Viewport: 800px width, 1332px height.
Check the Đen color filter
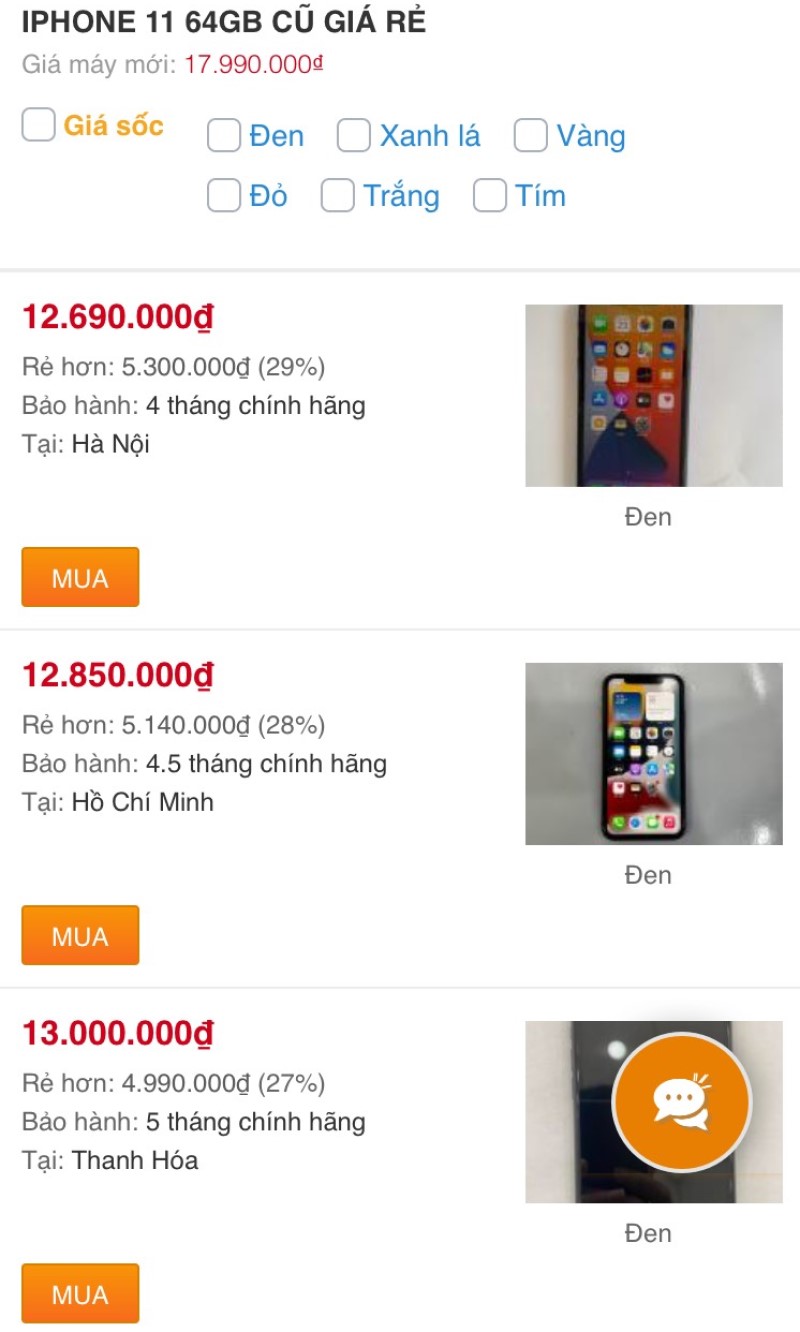[x=222, y=136]
